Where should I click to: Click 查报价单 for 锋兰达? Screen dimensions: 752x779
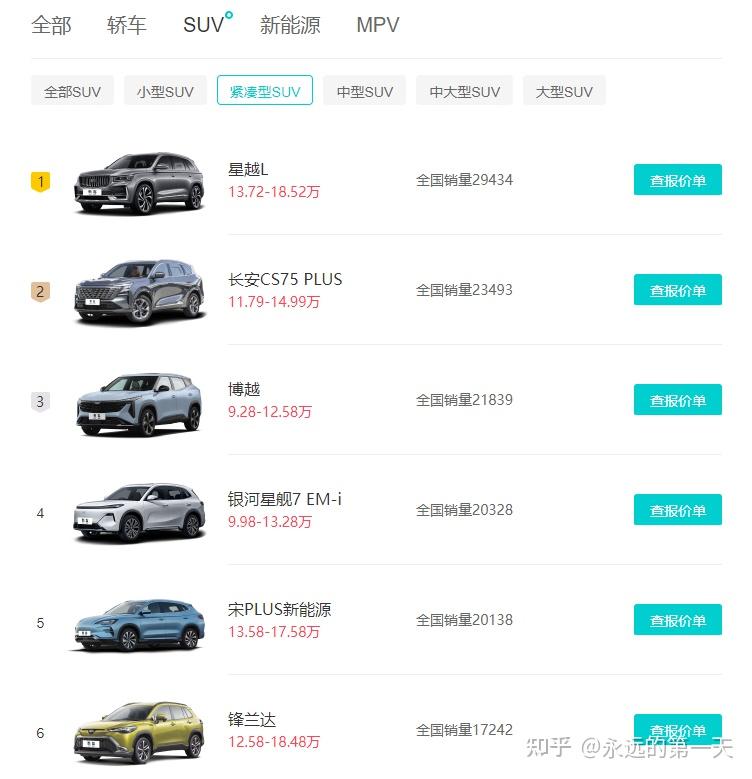[678, 729]
